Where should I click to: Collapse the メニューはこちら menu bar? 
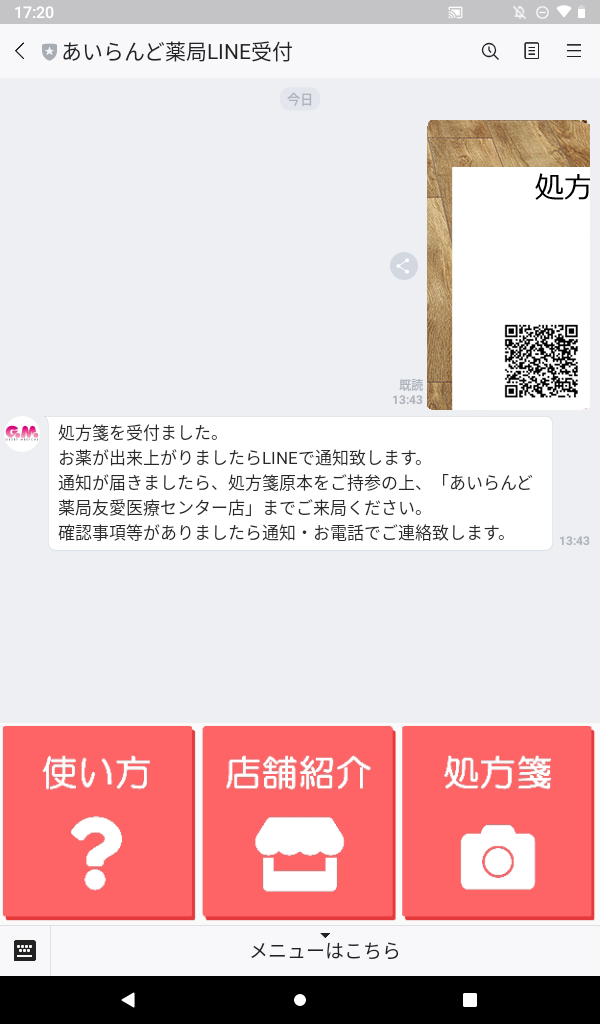pyautogui.click(x=325, y=950)
